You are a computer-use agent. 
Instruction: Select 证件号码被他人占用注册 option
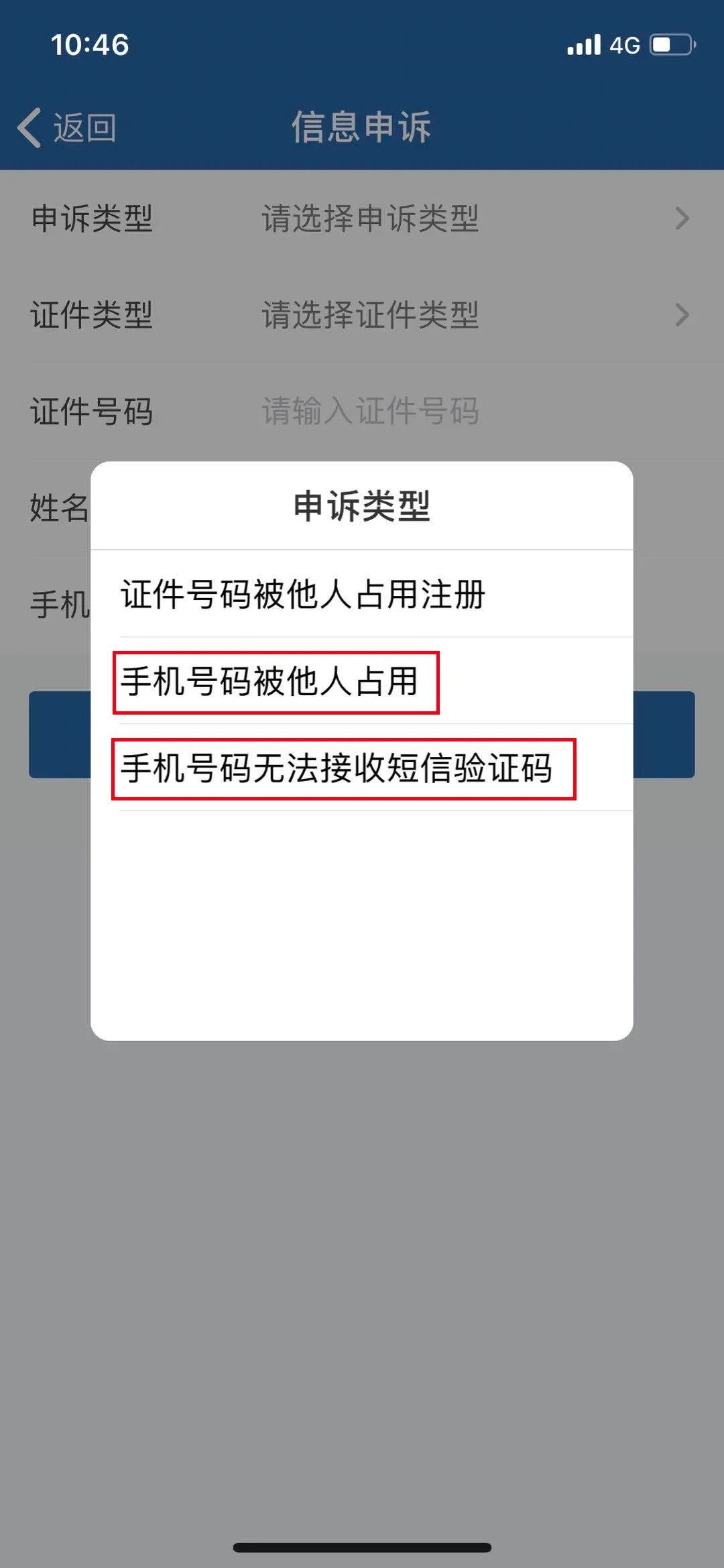point(303,595)
